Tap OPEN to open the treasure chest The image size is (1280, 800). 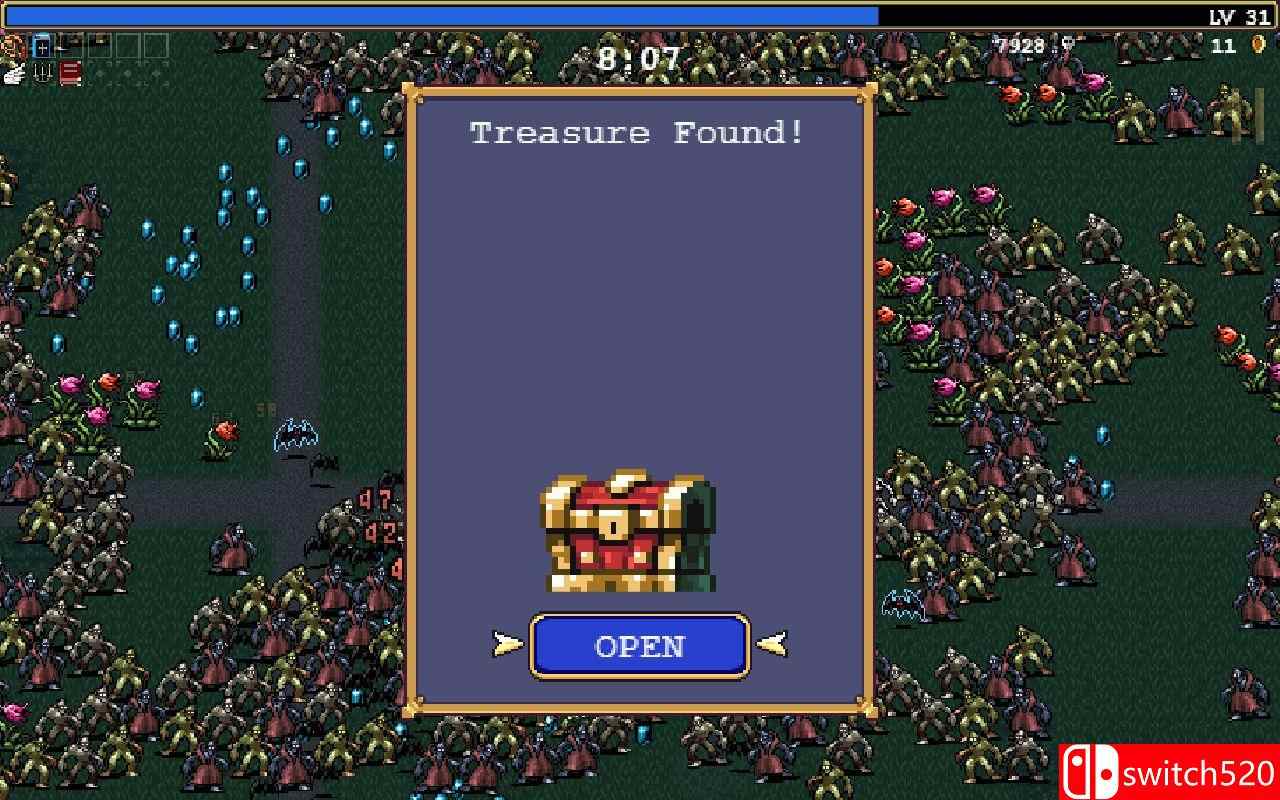tap(639, 646)
